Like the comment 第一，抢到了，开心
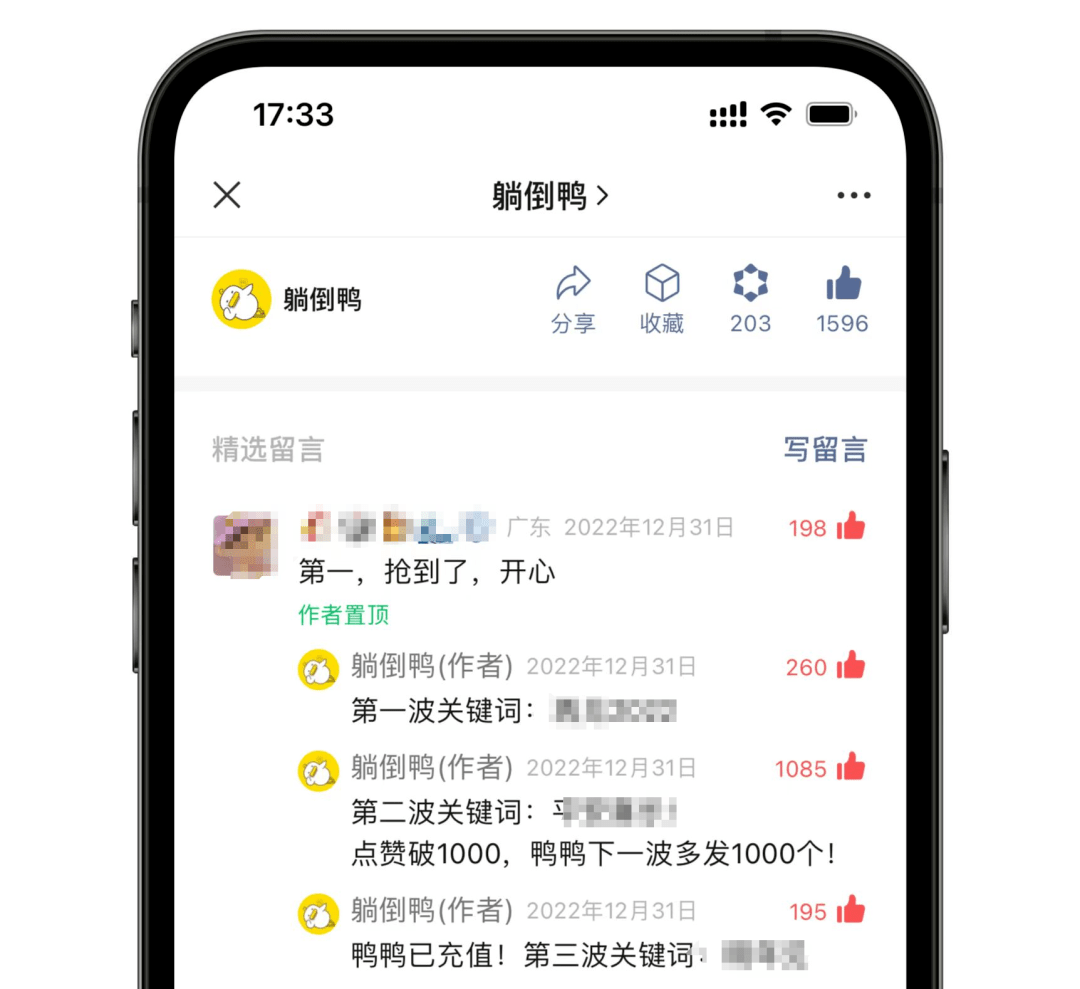Image resolution: width=1080 pixels, height=989 pixels. point(850,526)
